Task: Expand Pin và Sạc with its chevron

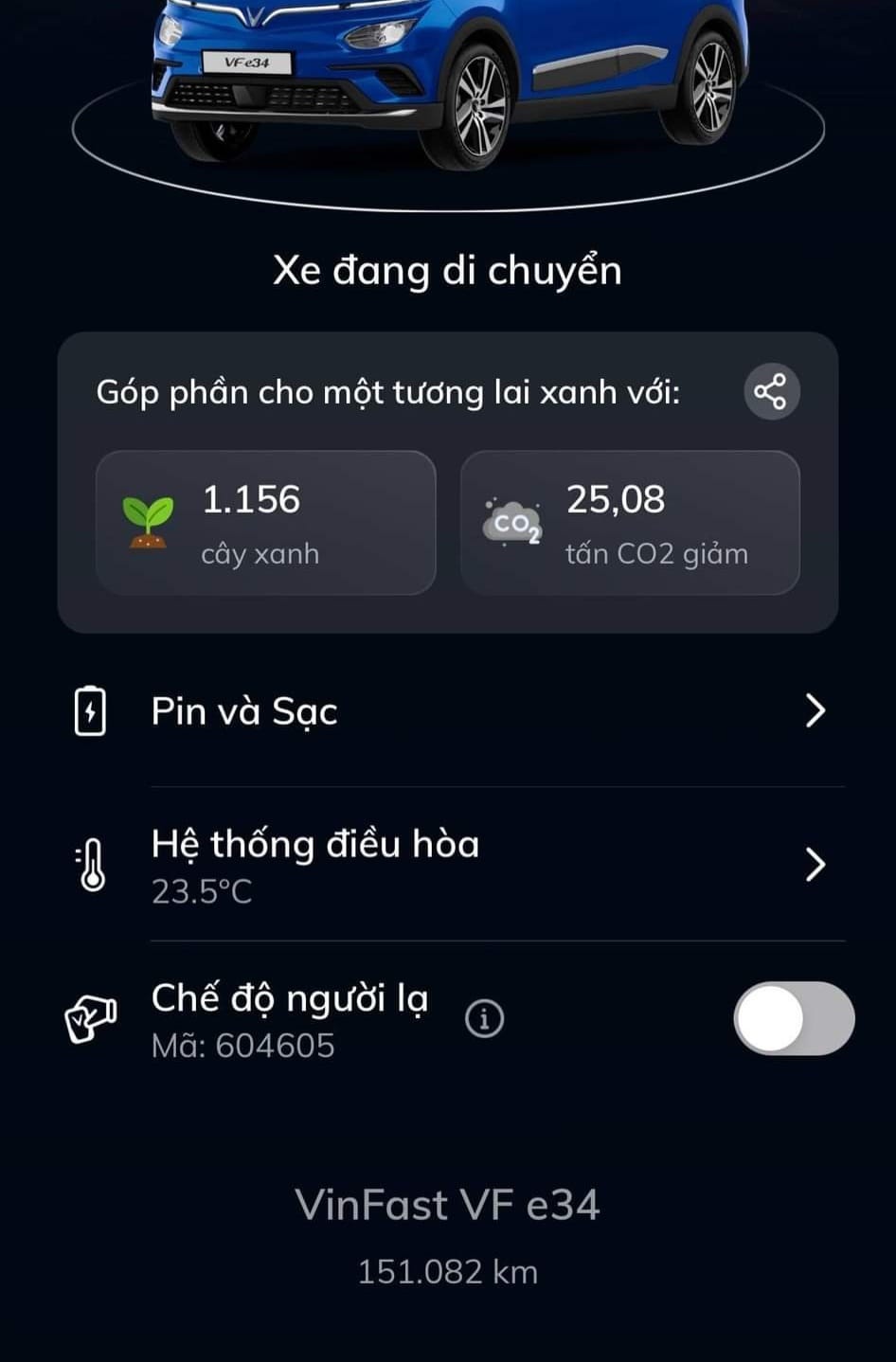Action: tap(815, 711)
